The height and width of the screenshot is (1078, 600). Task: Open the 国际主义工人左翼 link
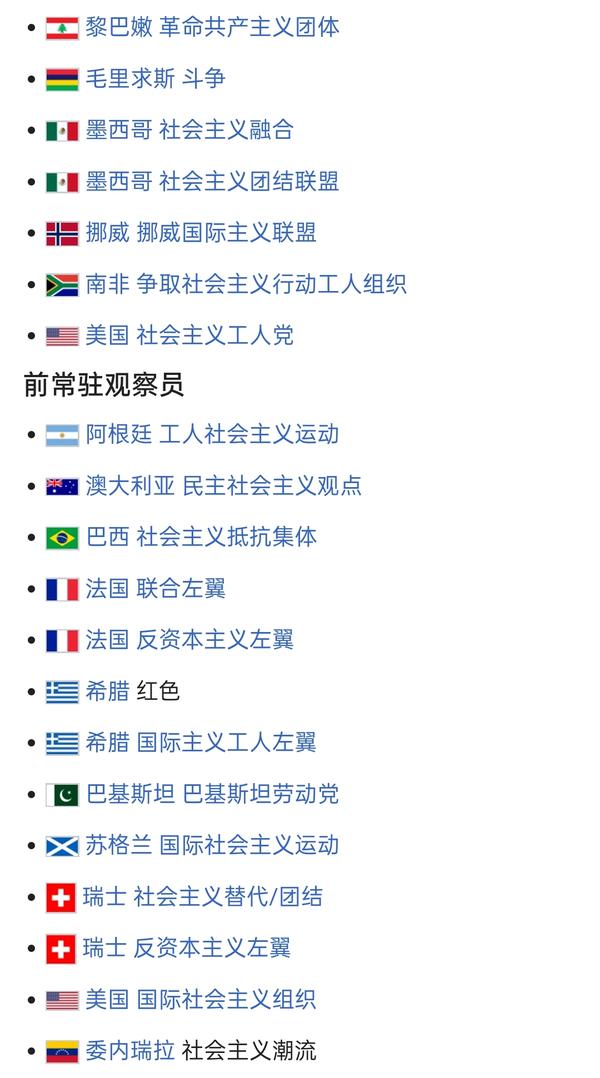[x=227, y=742]
